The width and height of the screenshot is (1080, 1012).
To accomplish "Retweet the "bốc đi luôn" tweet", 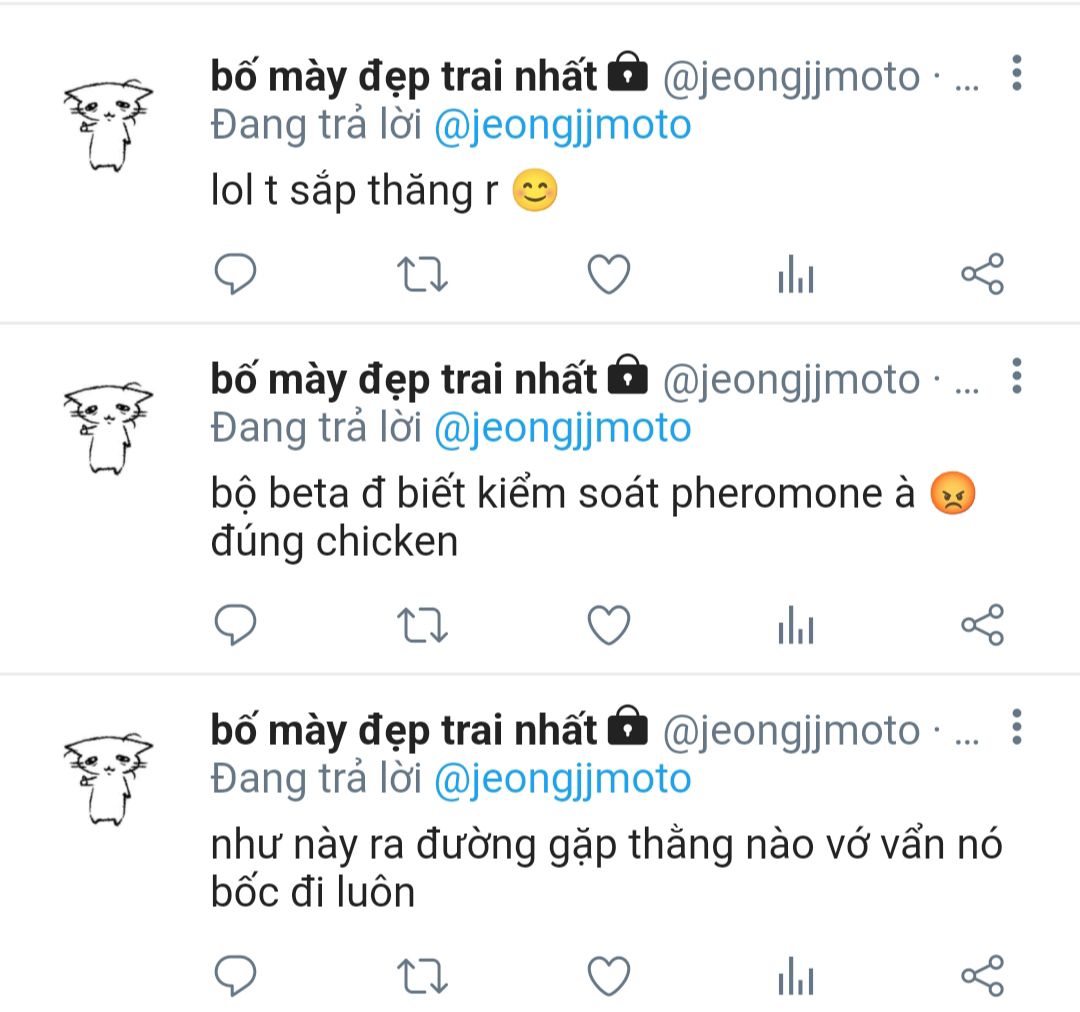I will coord(423,976).
